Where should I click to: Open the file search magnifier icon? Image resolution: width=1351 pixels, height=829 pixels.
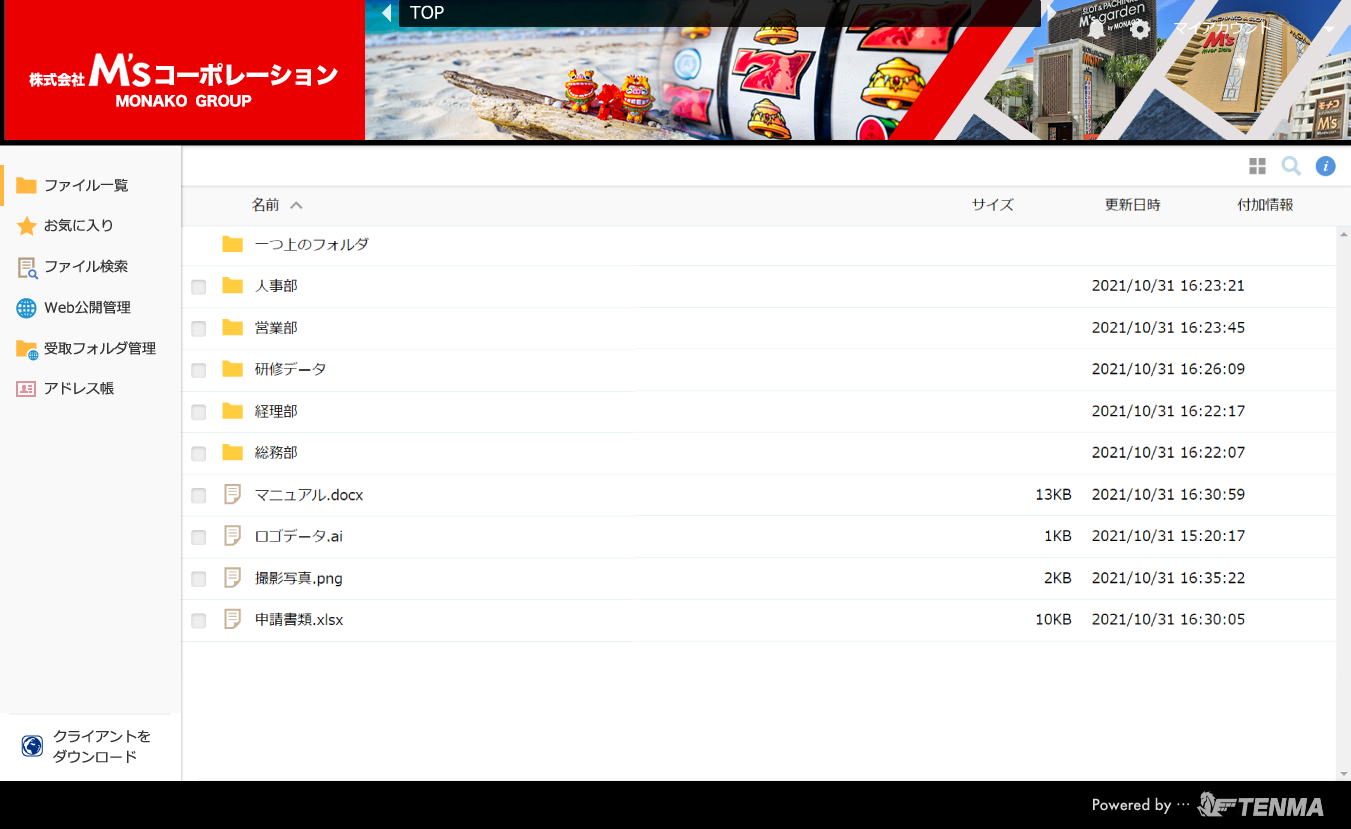point(1291,166)
